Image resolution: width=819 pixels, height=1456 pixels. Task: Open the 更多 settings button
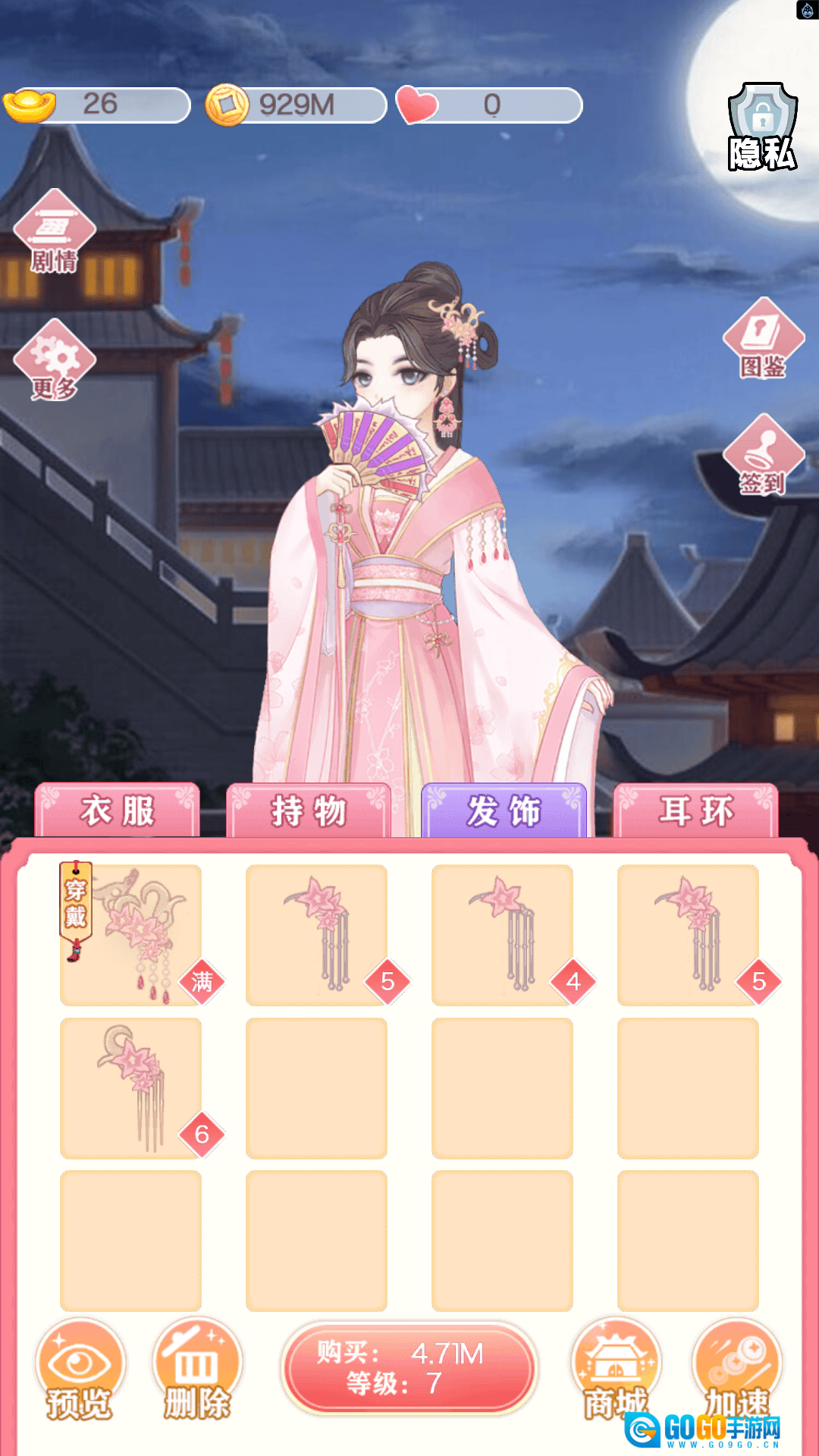click(x=55, y=359)
